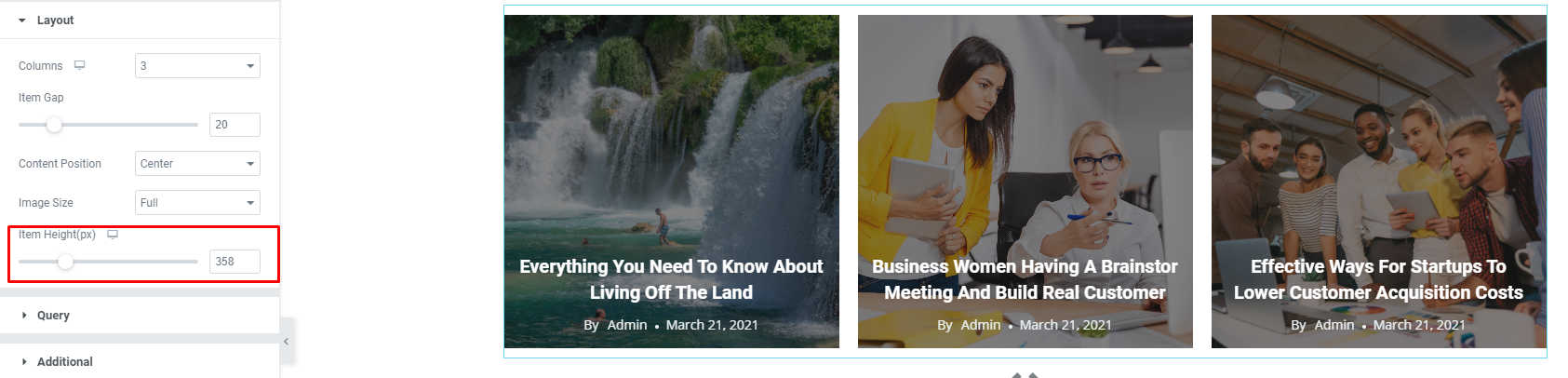Screen dimensions: 1568x378
Task: Tap the Item Height slider
Action: tap(108, 262)
